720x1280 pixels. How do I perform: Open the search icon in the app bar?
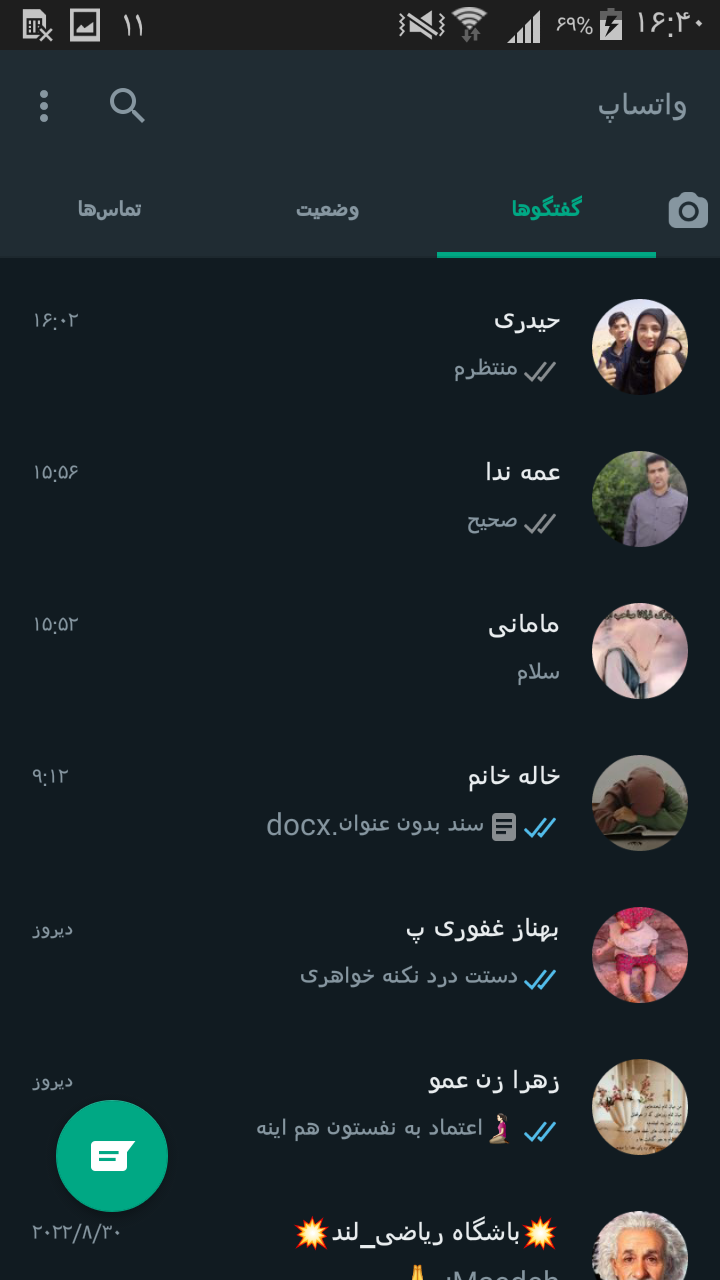coord(127,105)
